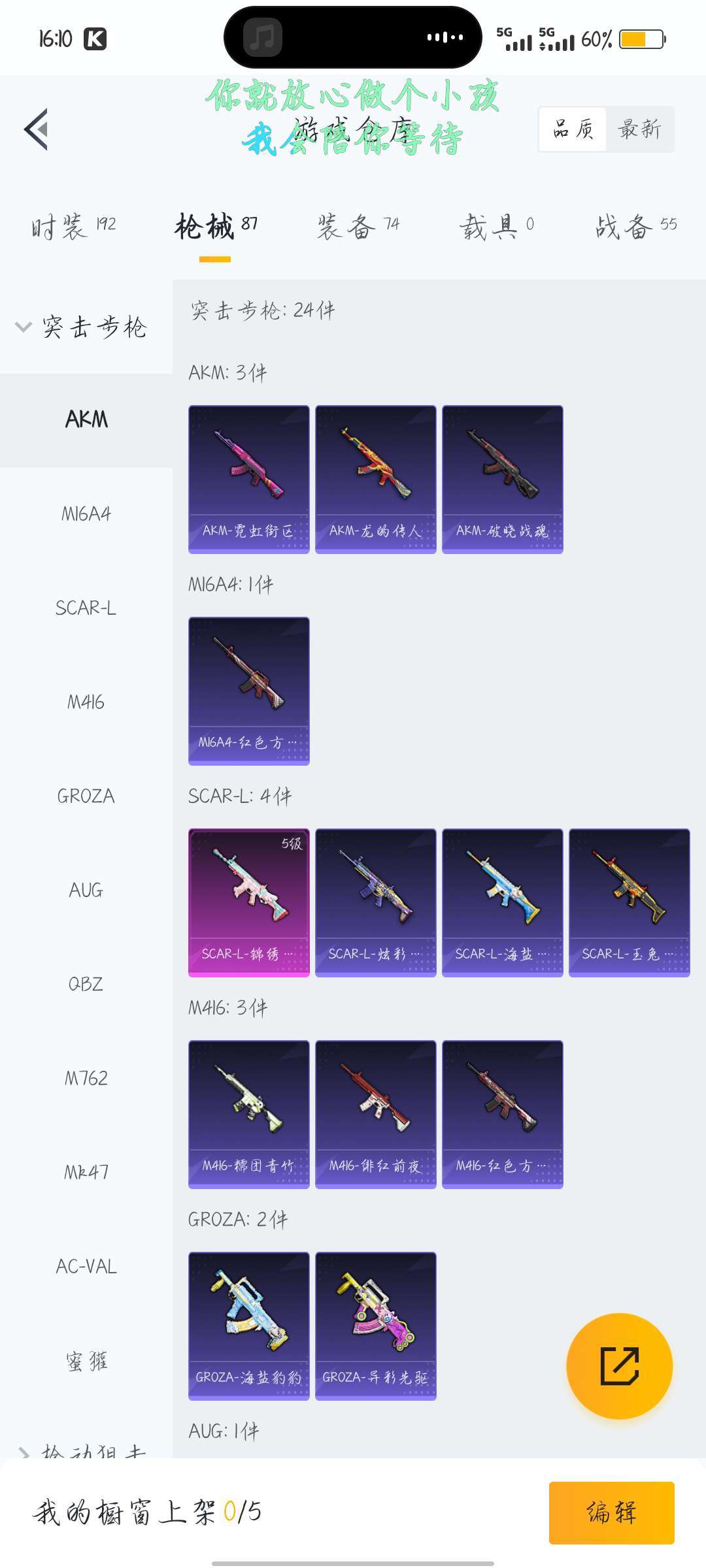Screen dimensions: 706x1568
Task: Tap the yellow share floating button
Action: coord(620,1366)
